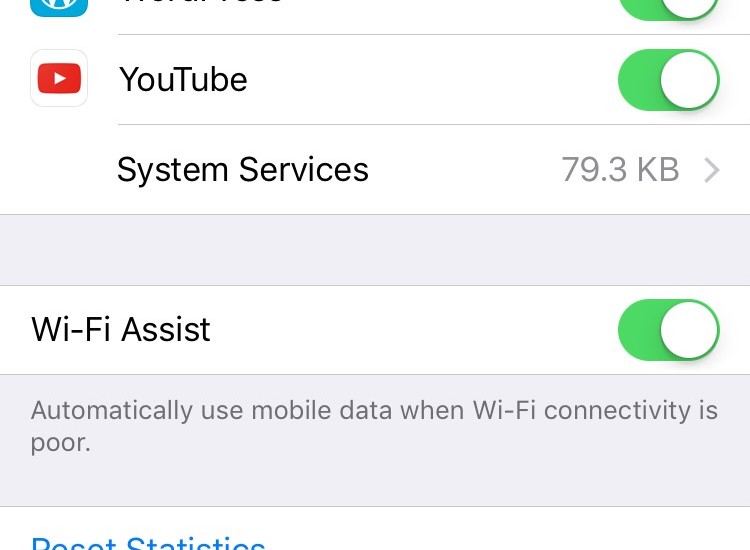Toggle mobile data for WordPress
This screenshot has width=750, height=550.
(x=668, y=8)
